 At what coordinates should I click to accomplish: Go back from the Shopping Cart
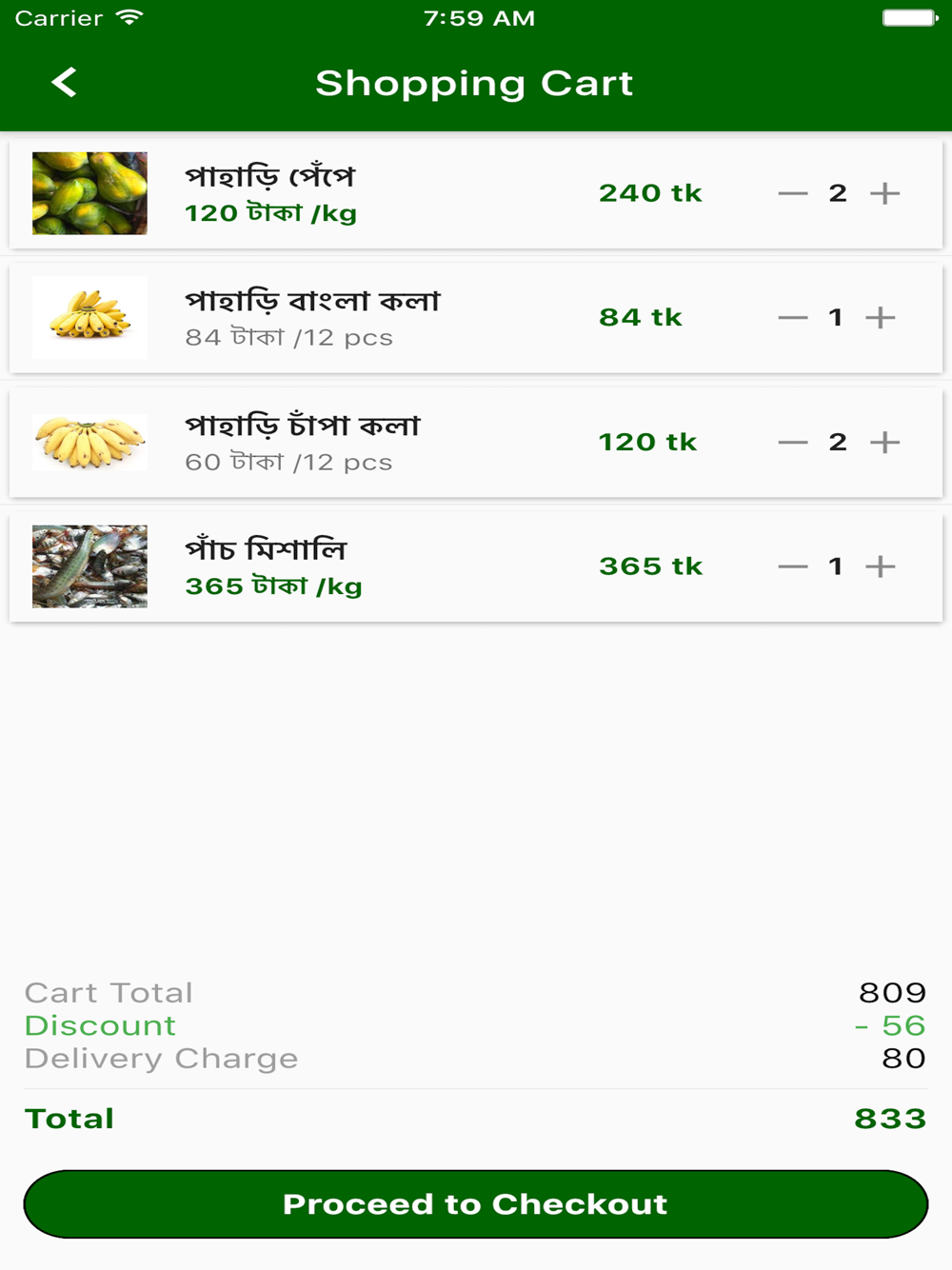point(64,83)
